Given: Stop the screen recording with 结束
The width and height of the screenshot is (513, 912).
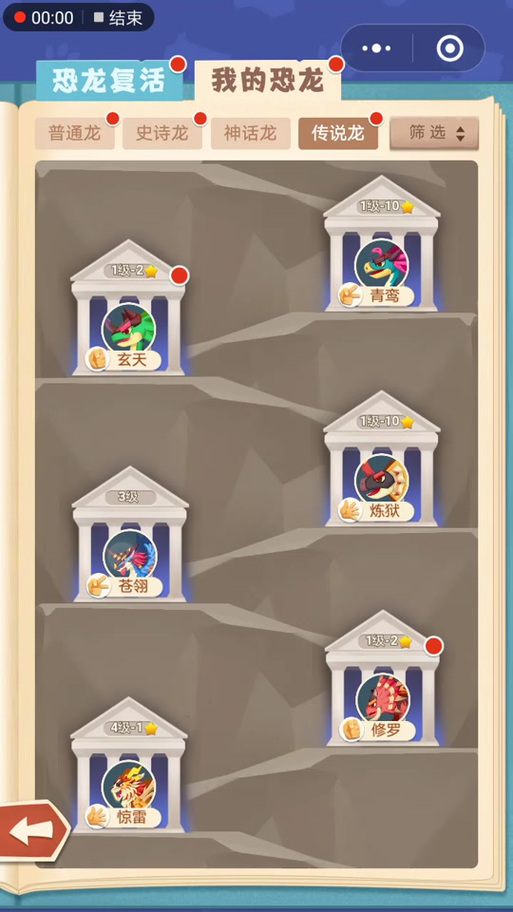Looking at the screenshot, I should (x=119, y=17).
